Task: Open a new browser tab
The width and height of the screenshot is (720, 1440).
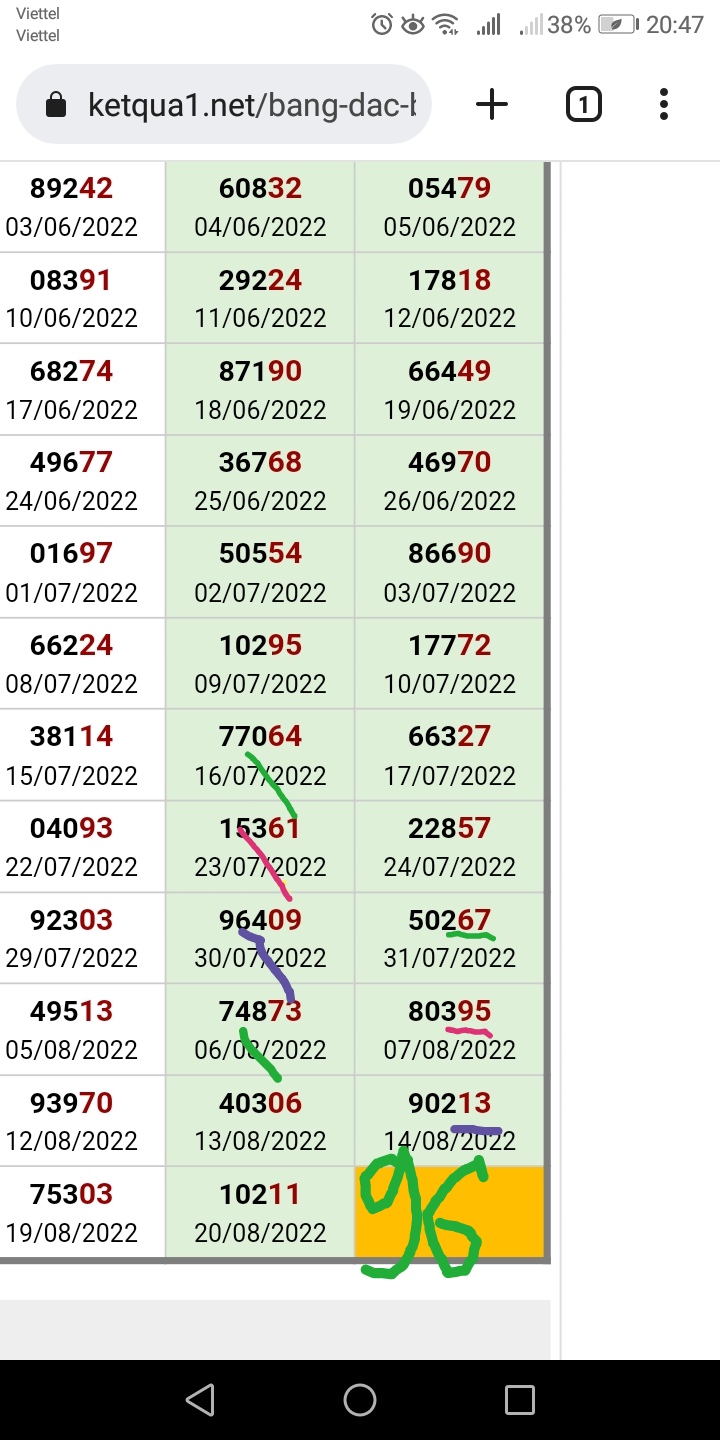Action: click(492, 104)
